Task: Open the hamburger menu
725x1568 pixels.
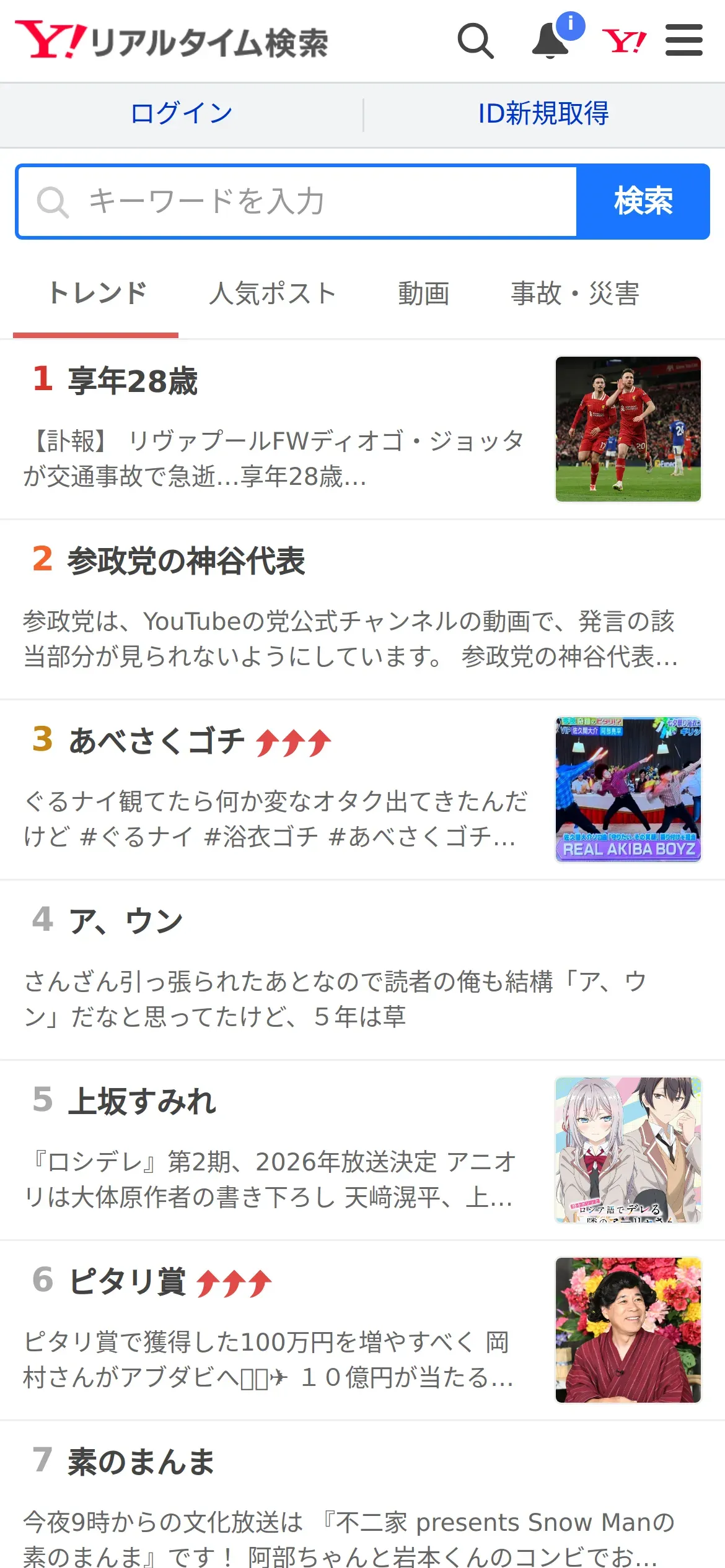Action: [x=684, y=41]
